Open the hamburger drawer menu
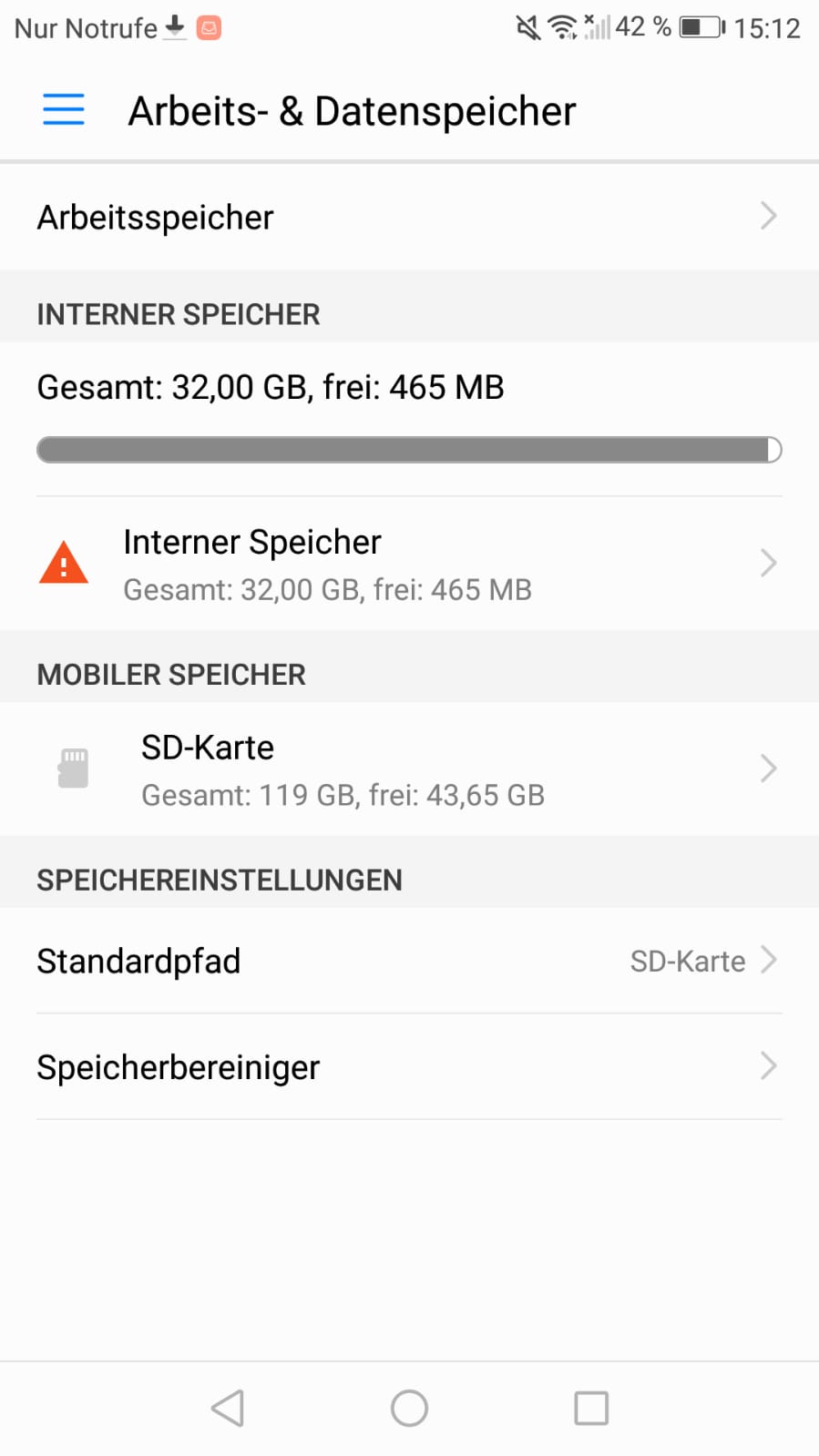 pos(63,110)
